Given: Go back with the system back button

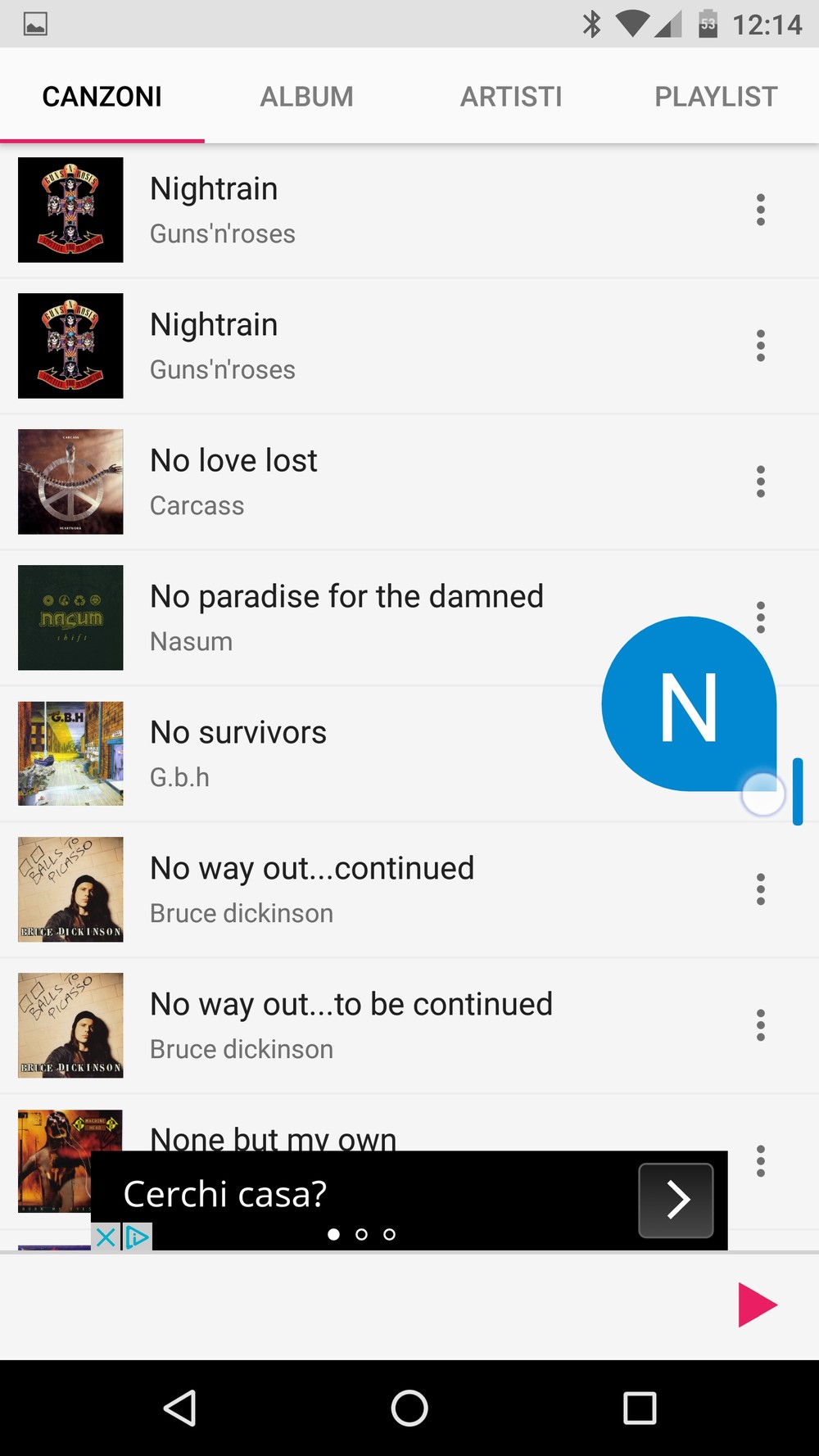Looking at the screenshot, I should (x=180, y=1409).
